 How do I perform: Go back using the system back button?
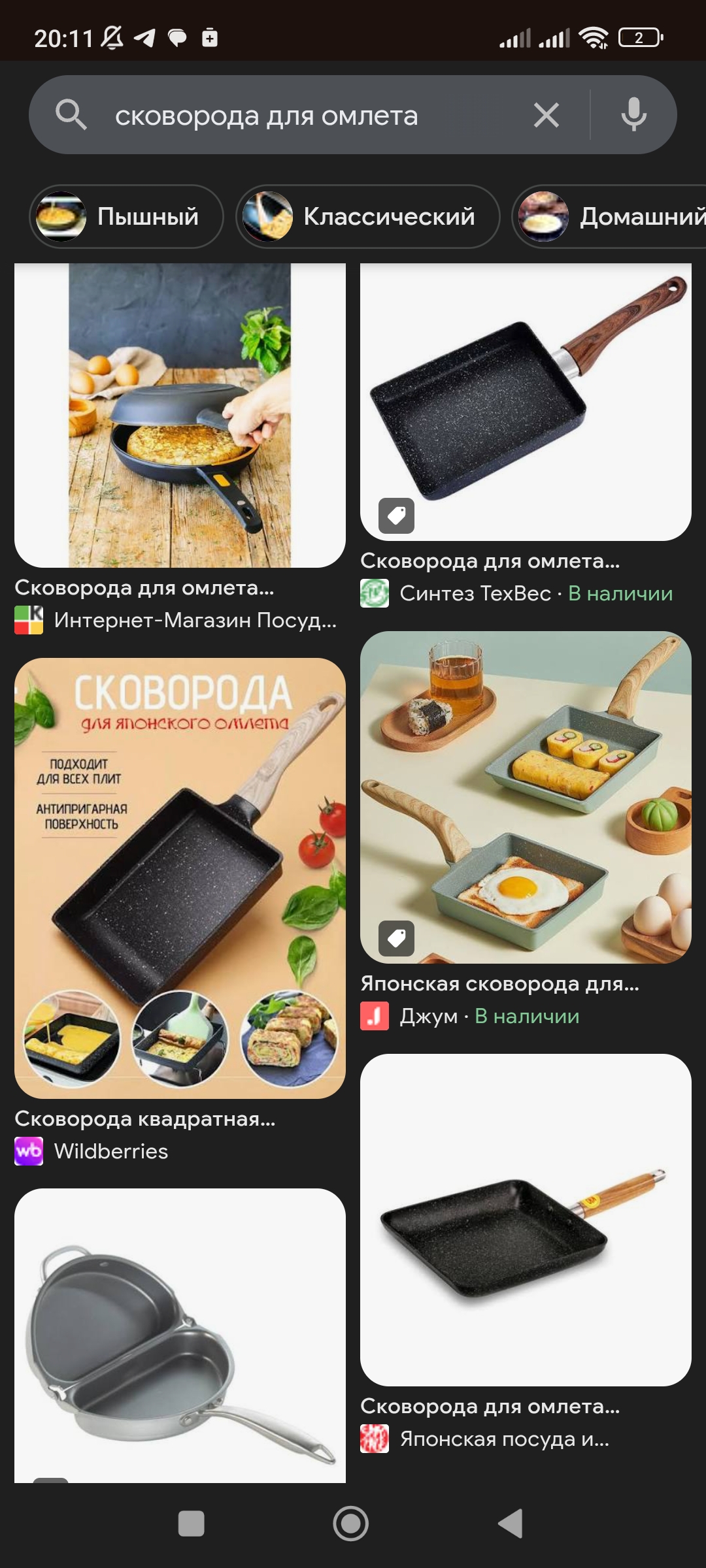511,1524
